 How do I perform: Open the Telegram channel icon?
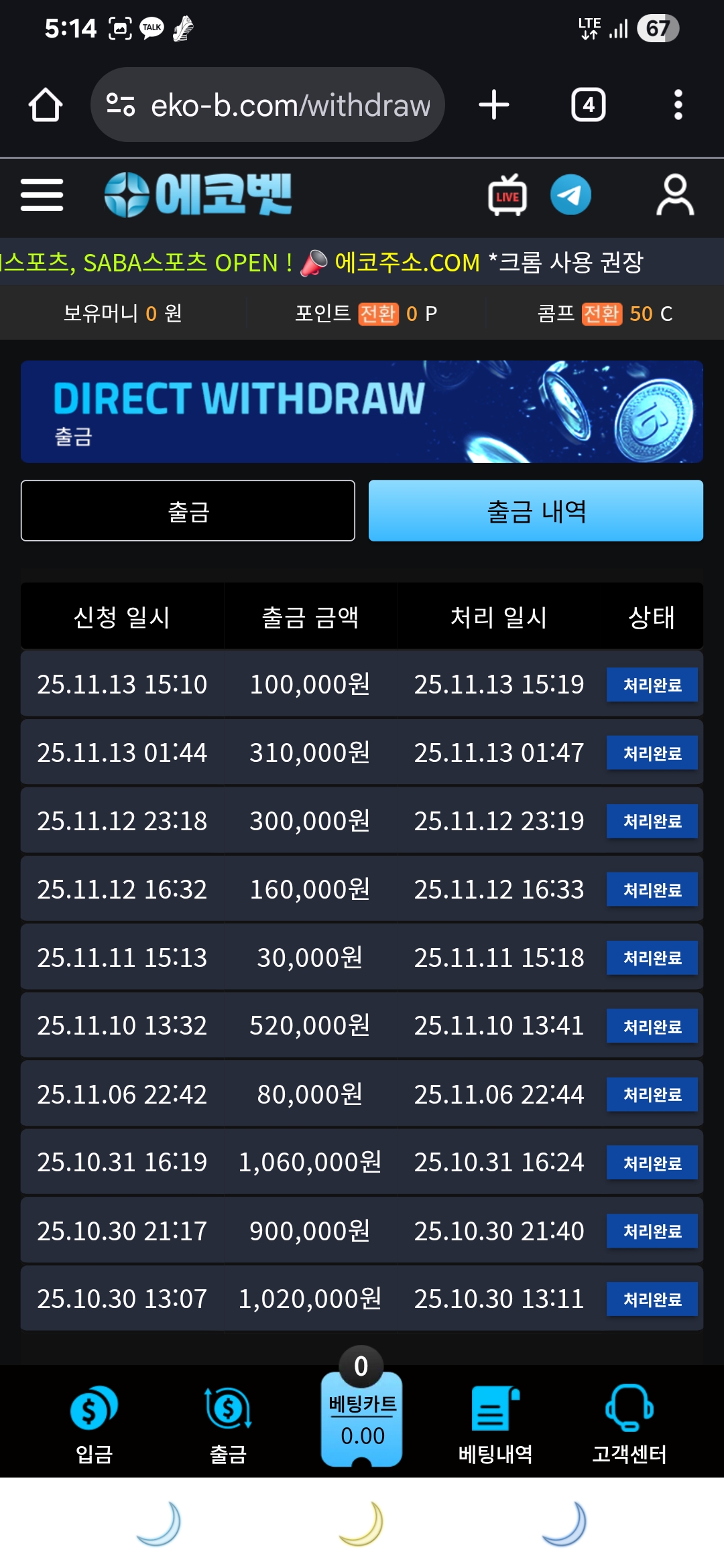coord(570,195)
